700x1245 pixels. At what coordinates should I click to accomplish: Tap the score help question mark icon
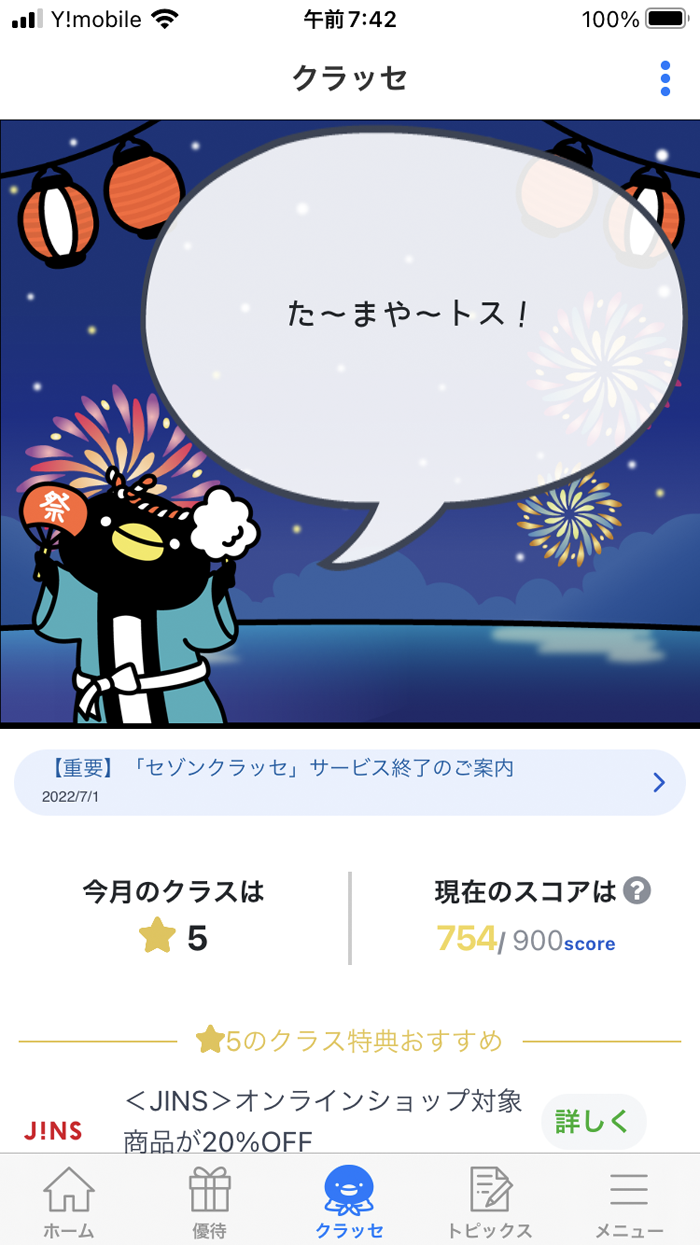(x=637, y=891)
